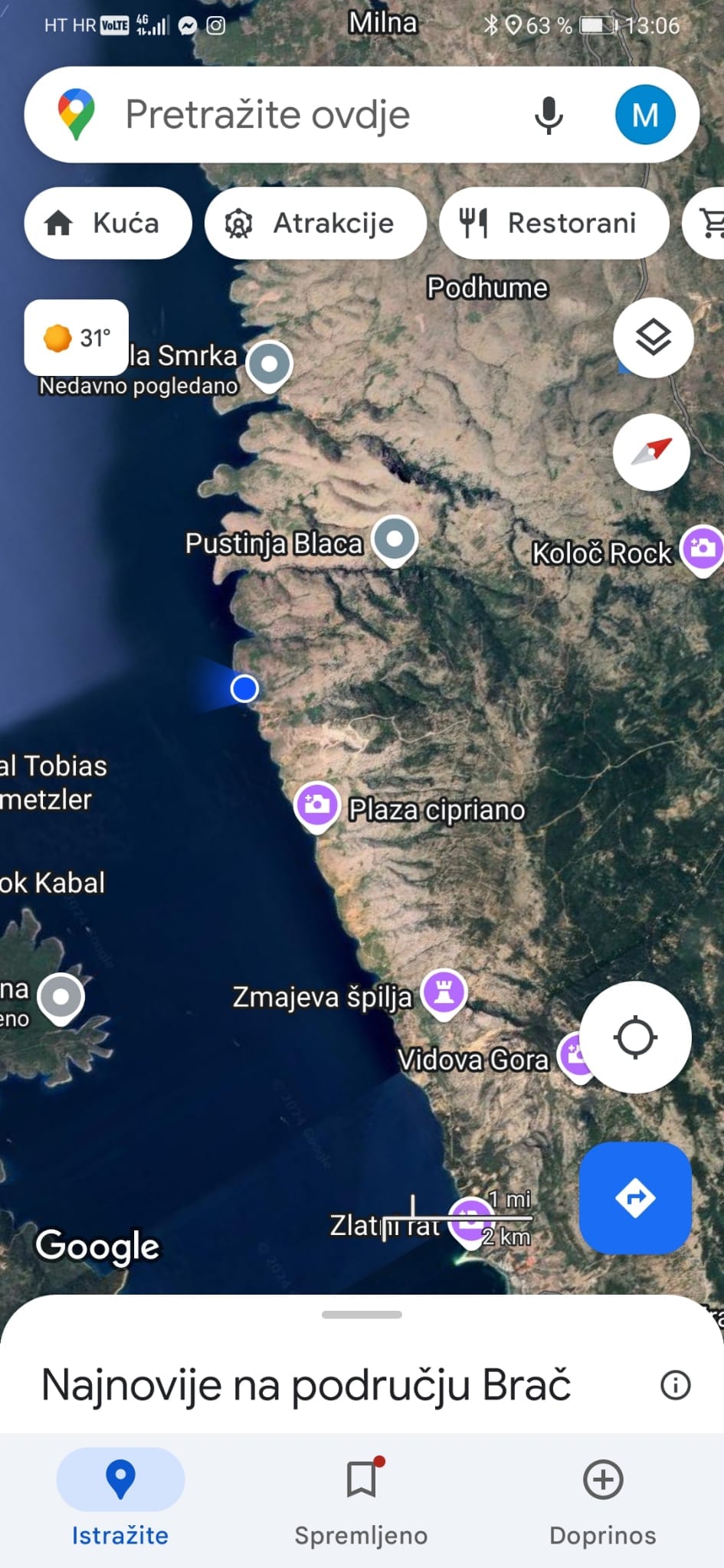View info about Najnovije na području Brač
The height and width of the screenshot is (1568, 724).
coord(675,1385)
